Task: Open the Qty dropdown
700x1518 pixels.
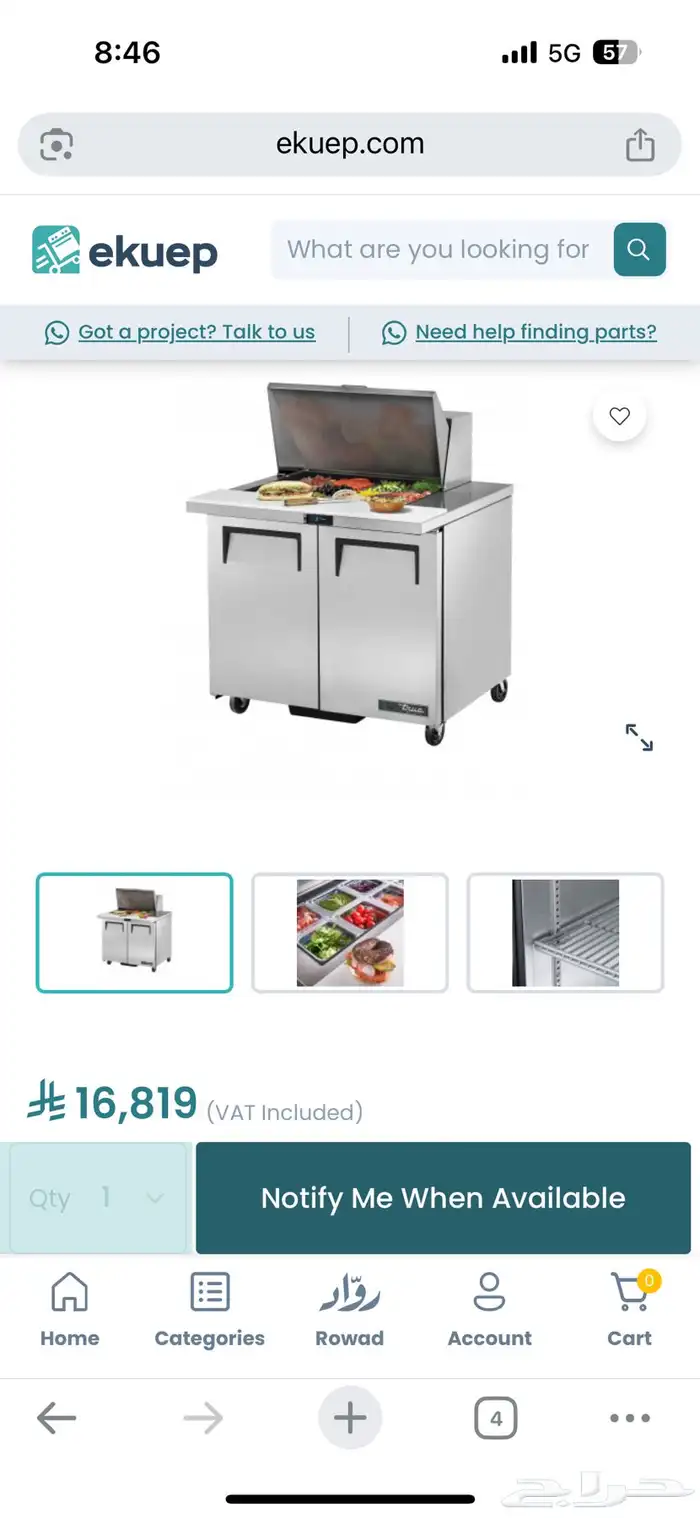Action: click(99, 1197)
